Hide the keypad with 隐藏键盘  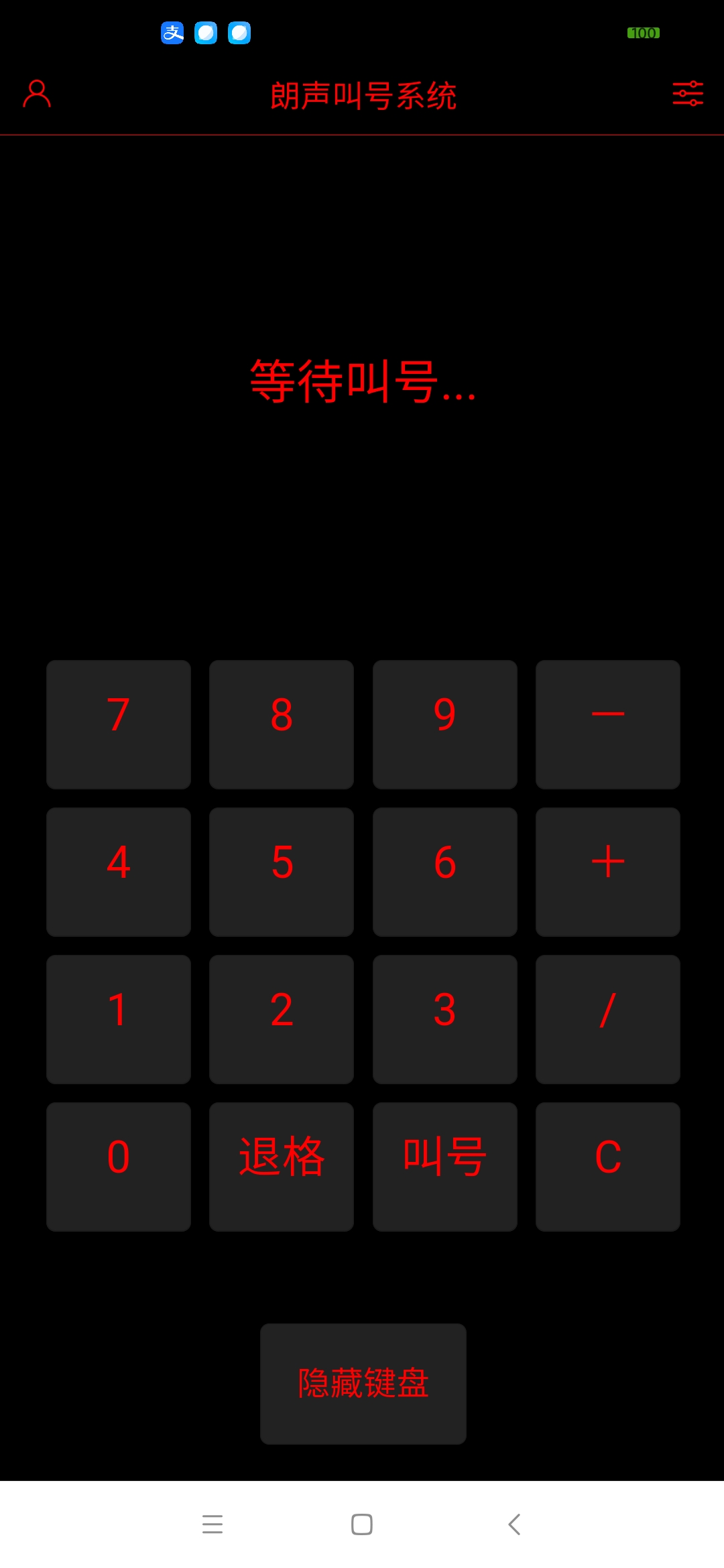pyautogui.click(x=363, y=1384)
